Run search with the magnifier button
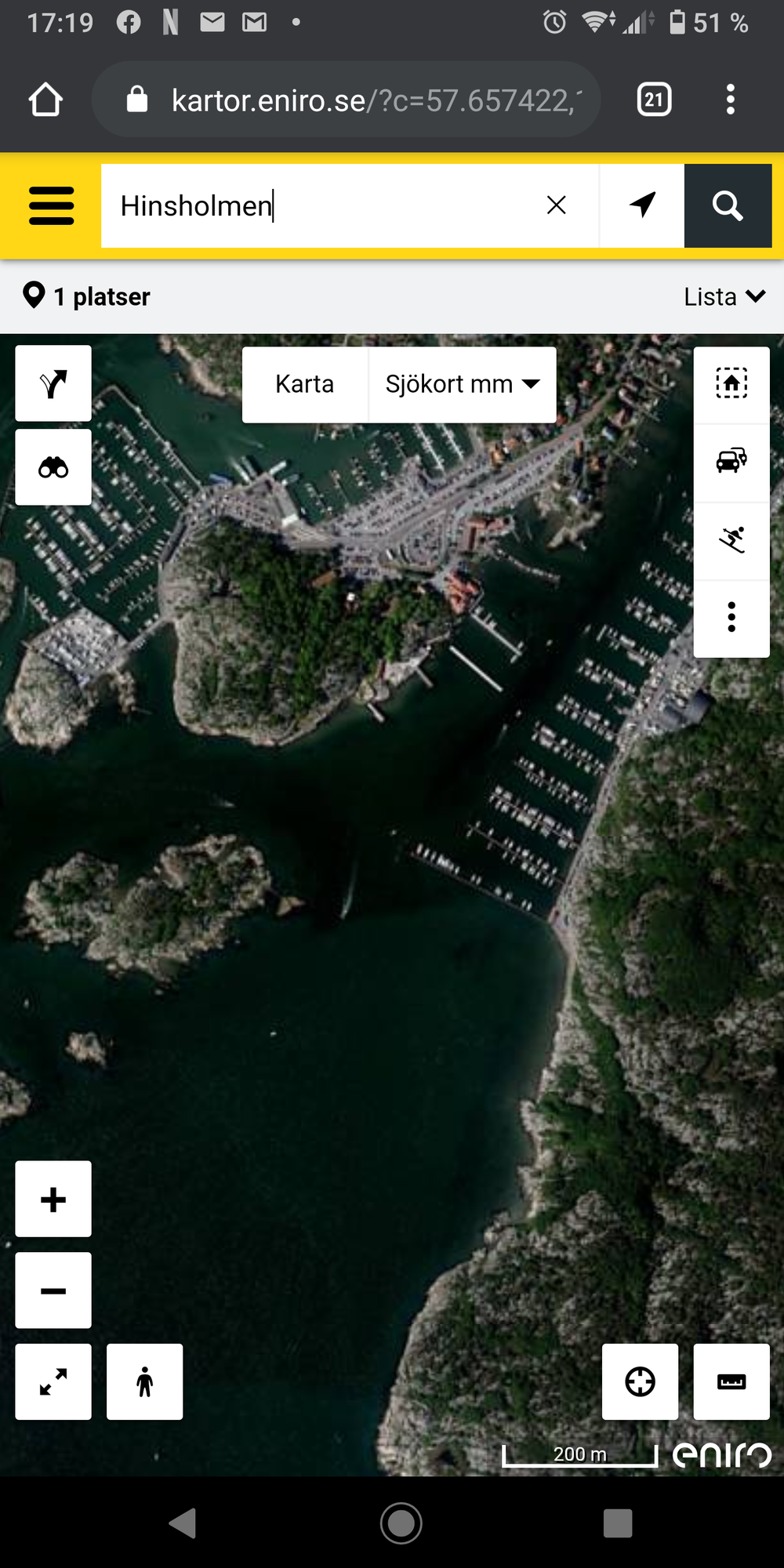784x1568 pixels. click(x=728, y=205)
